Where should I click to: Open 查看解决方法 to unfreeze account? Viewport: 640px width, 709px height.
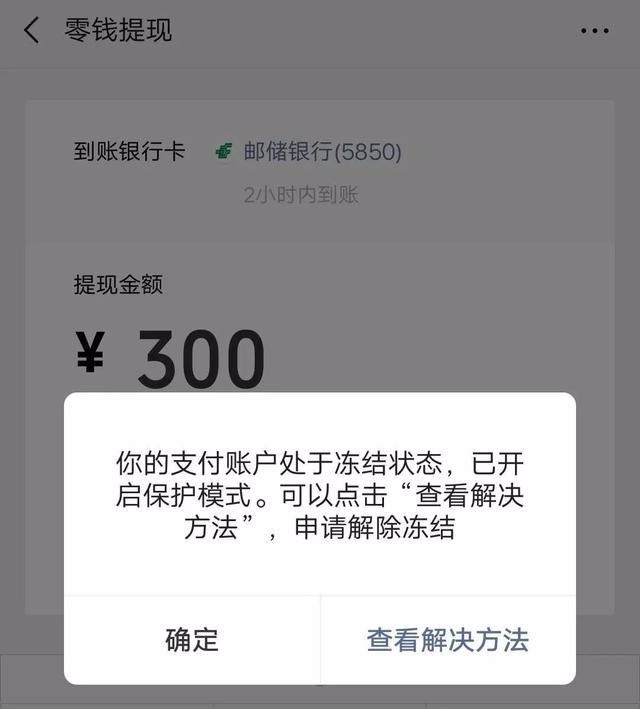pos(447,640)
